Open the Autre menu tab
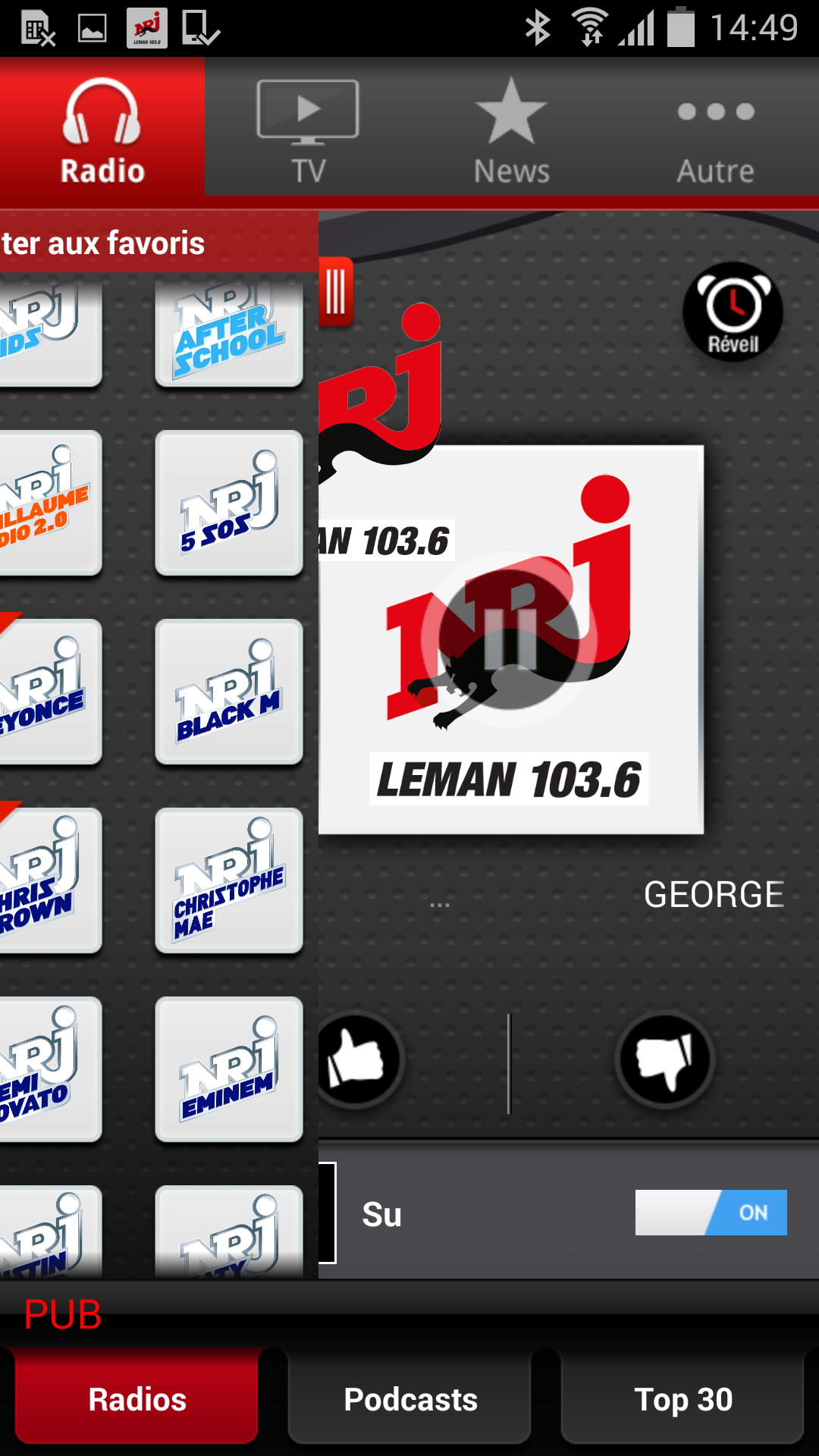Screen dimensions: 819x1456 click(715, 130)
